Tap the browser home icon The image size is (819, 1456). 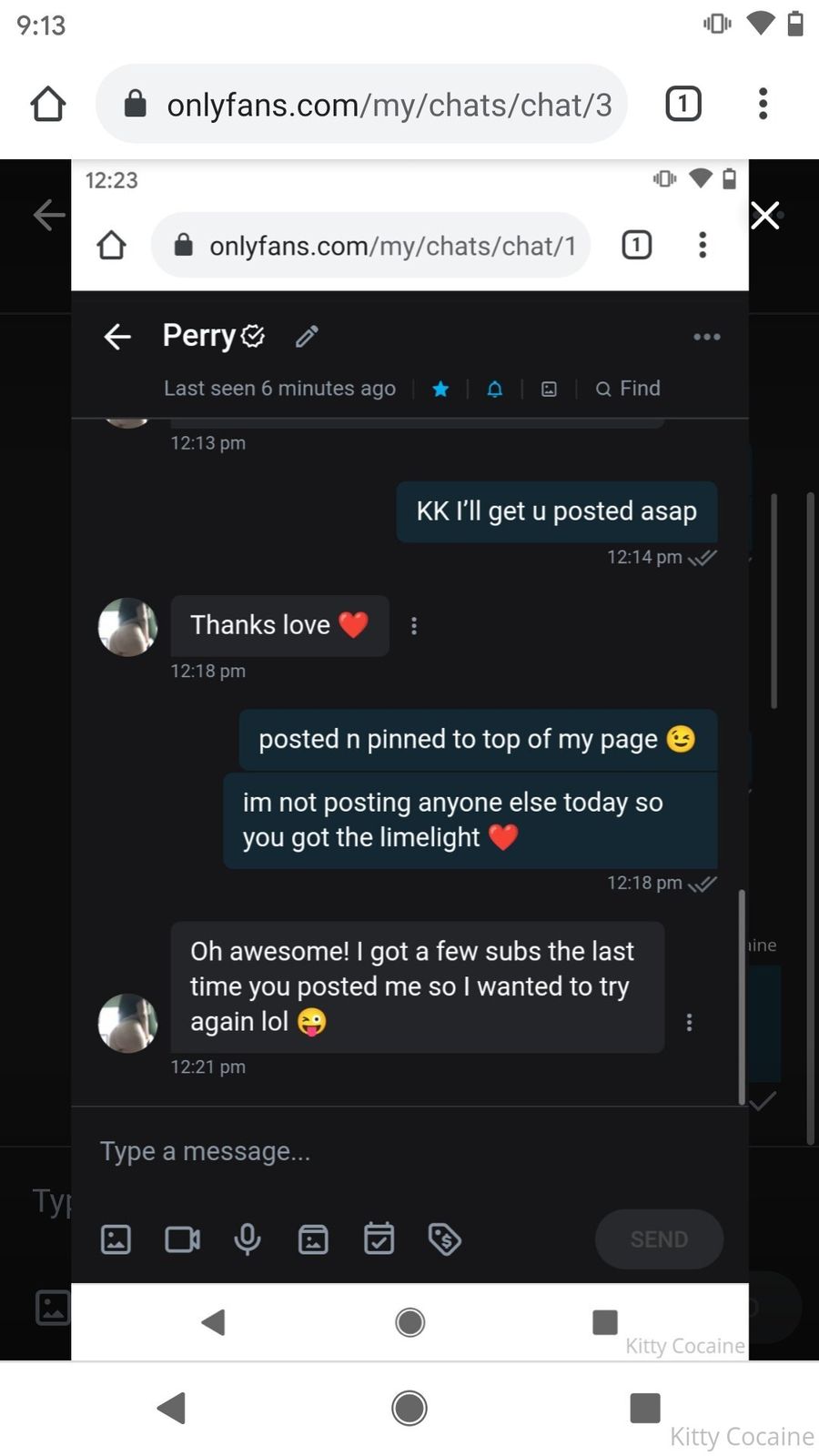pyautogui.click(x=48, y=104)
